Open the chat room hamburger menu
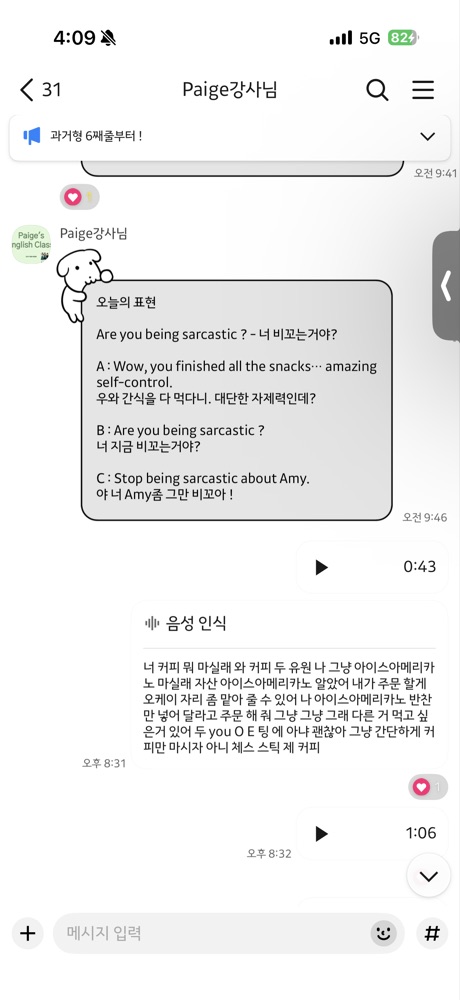The width and height of the screenshot is (460, 1000). click(423, 90)
